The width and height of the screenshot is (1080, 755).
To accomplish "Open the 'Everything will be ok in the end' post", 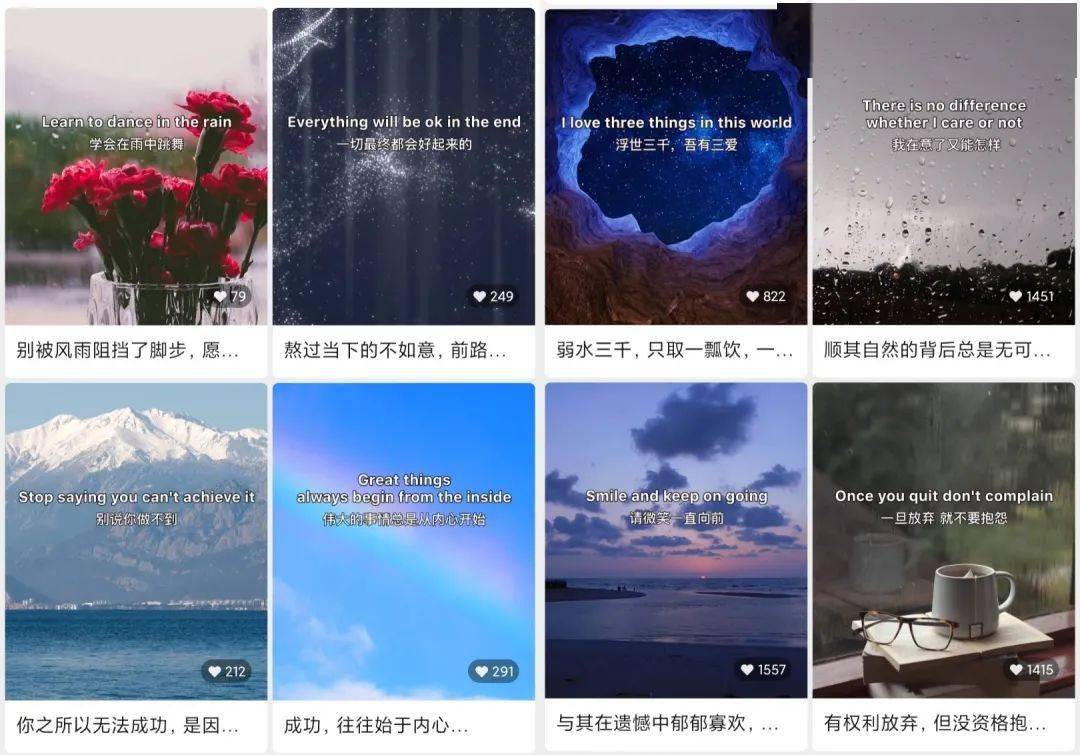I will coord(404,190).
